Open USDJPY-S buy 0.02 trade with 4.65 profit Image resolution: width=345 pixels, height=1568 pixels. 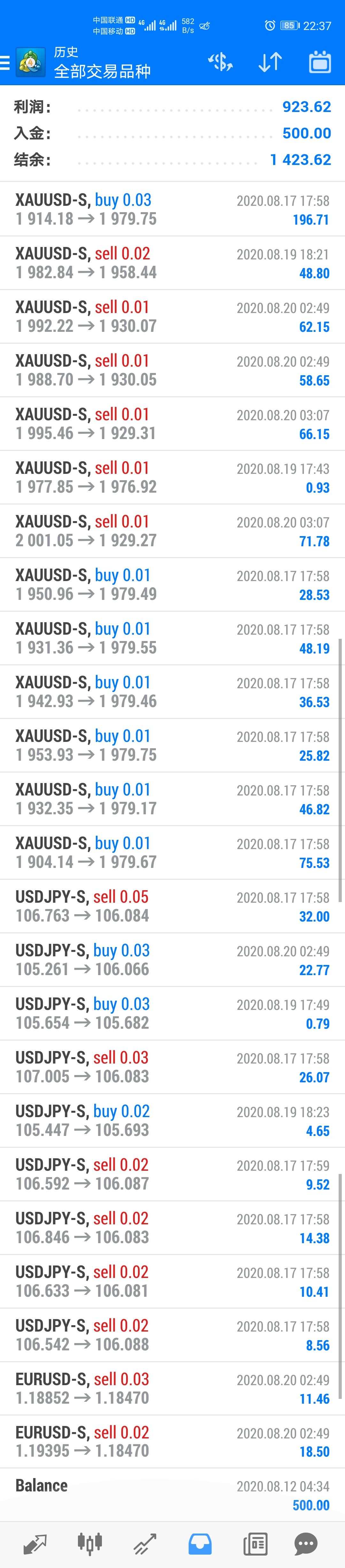(x=172, y=1120)
